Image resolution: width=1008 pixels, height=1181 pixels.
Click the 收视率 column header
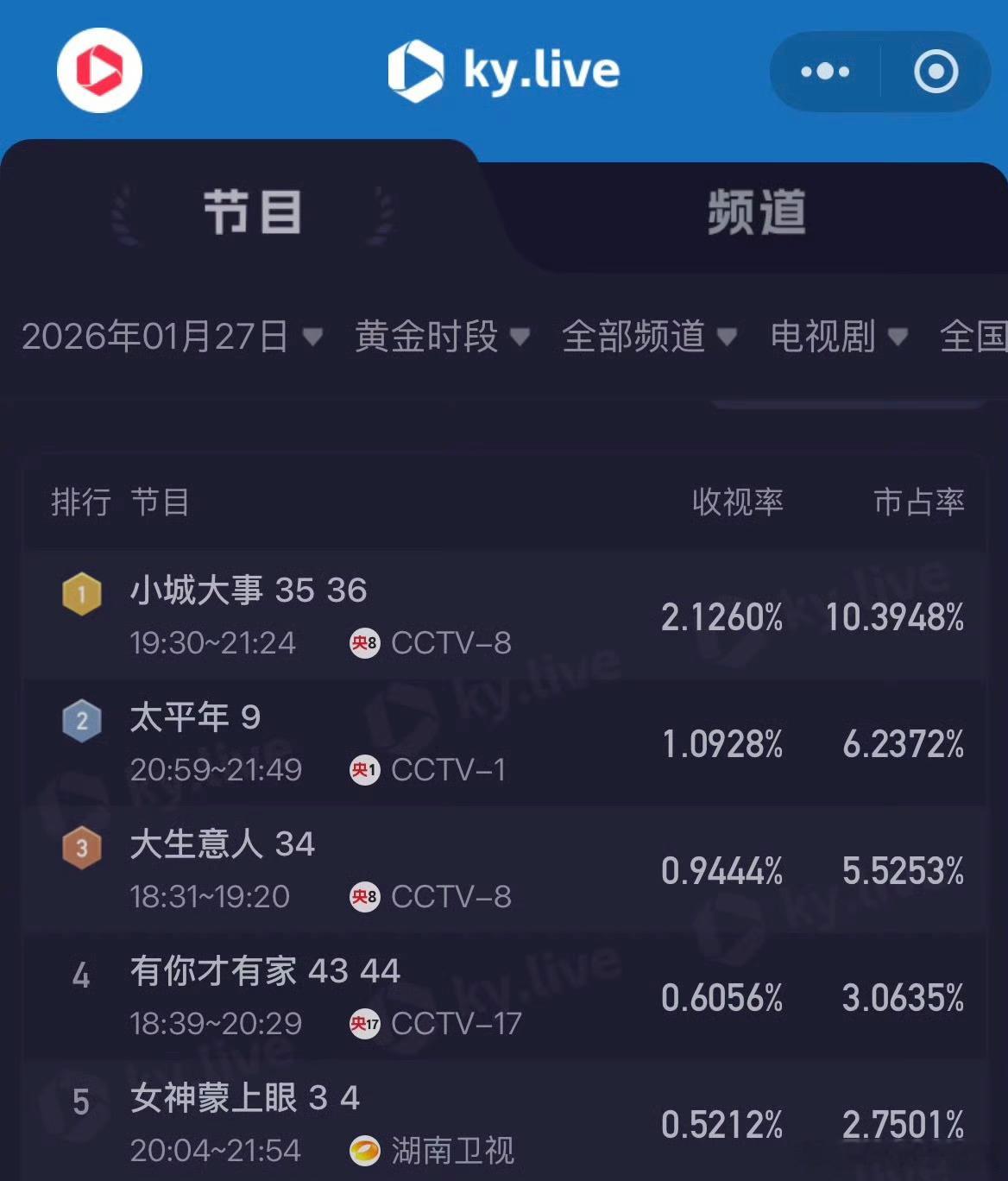tap(738, 501)
